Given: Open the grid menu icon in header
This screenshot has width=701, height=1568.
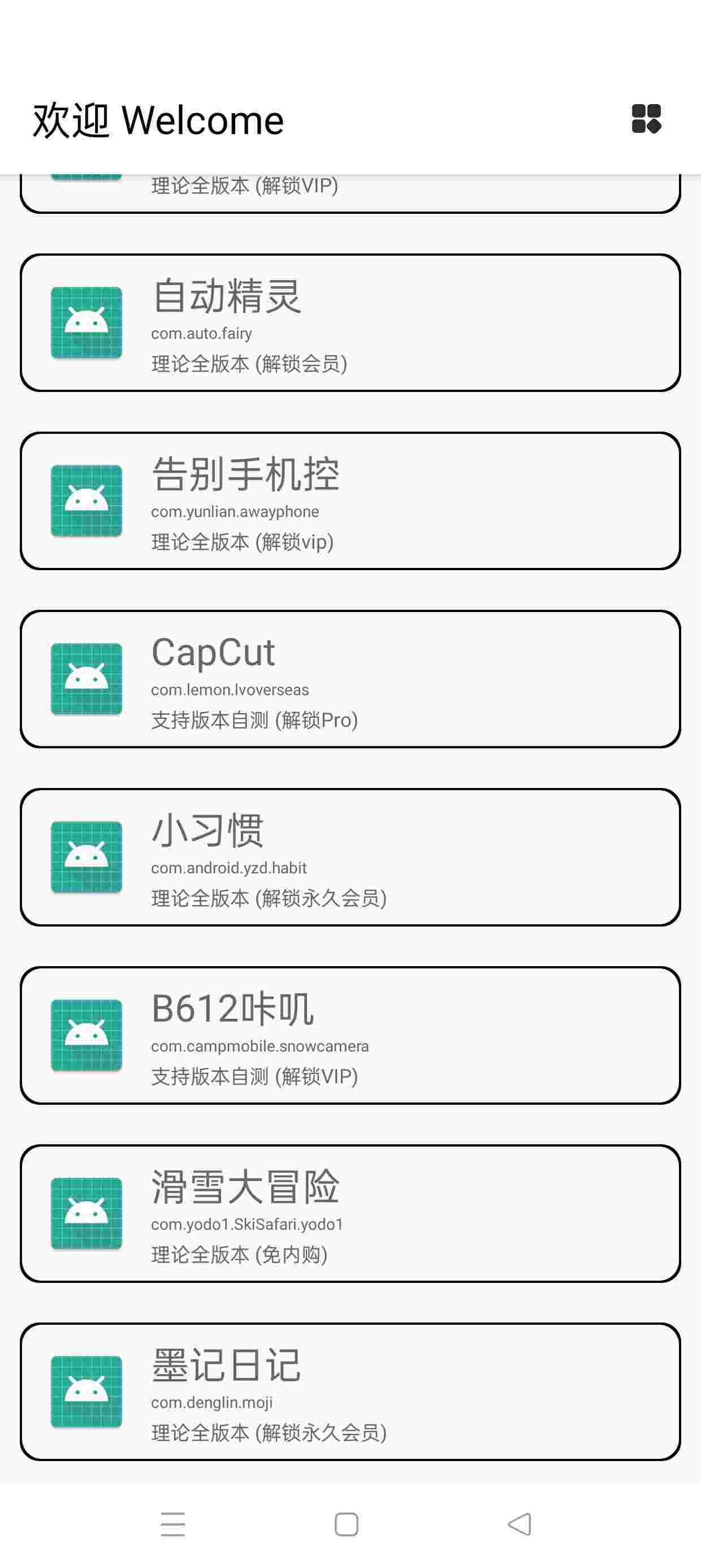Looking at the screenshot, I should (646, 119).
